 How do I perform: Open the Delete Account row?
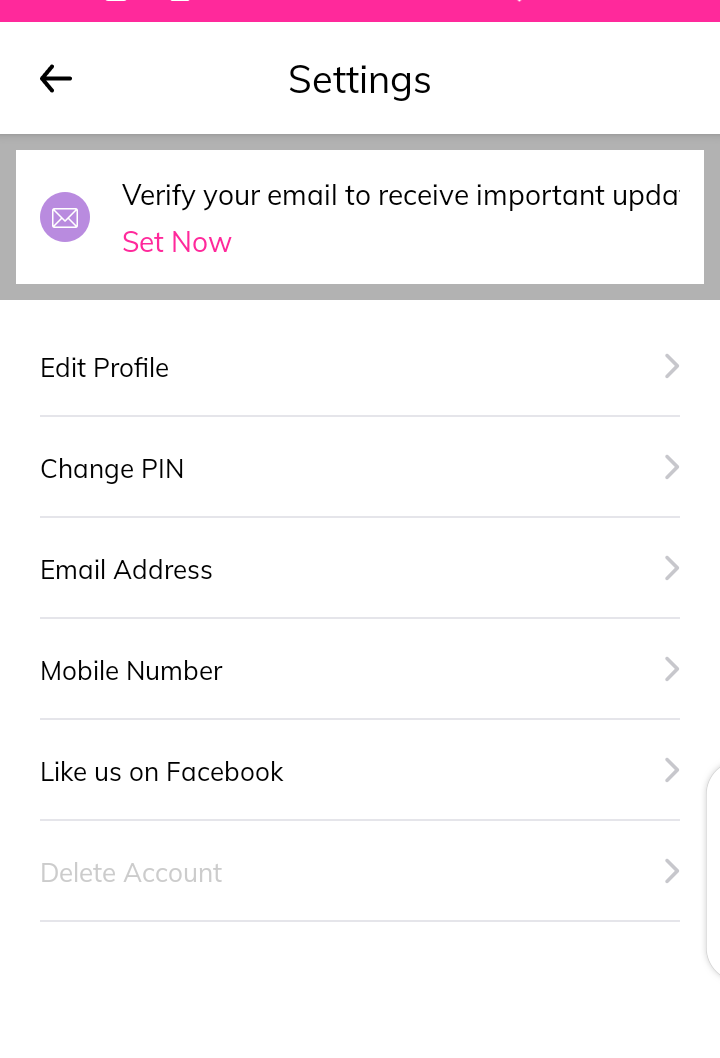(x=359, y=872)
